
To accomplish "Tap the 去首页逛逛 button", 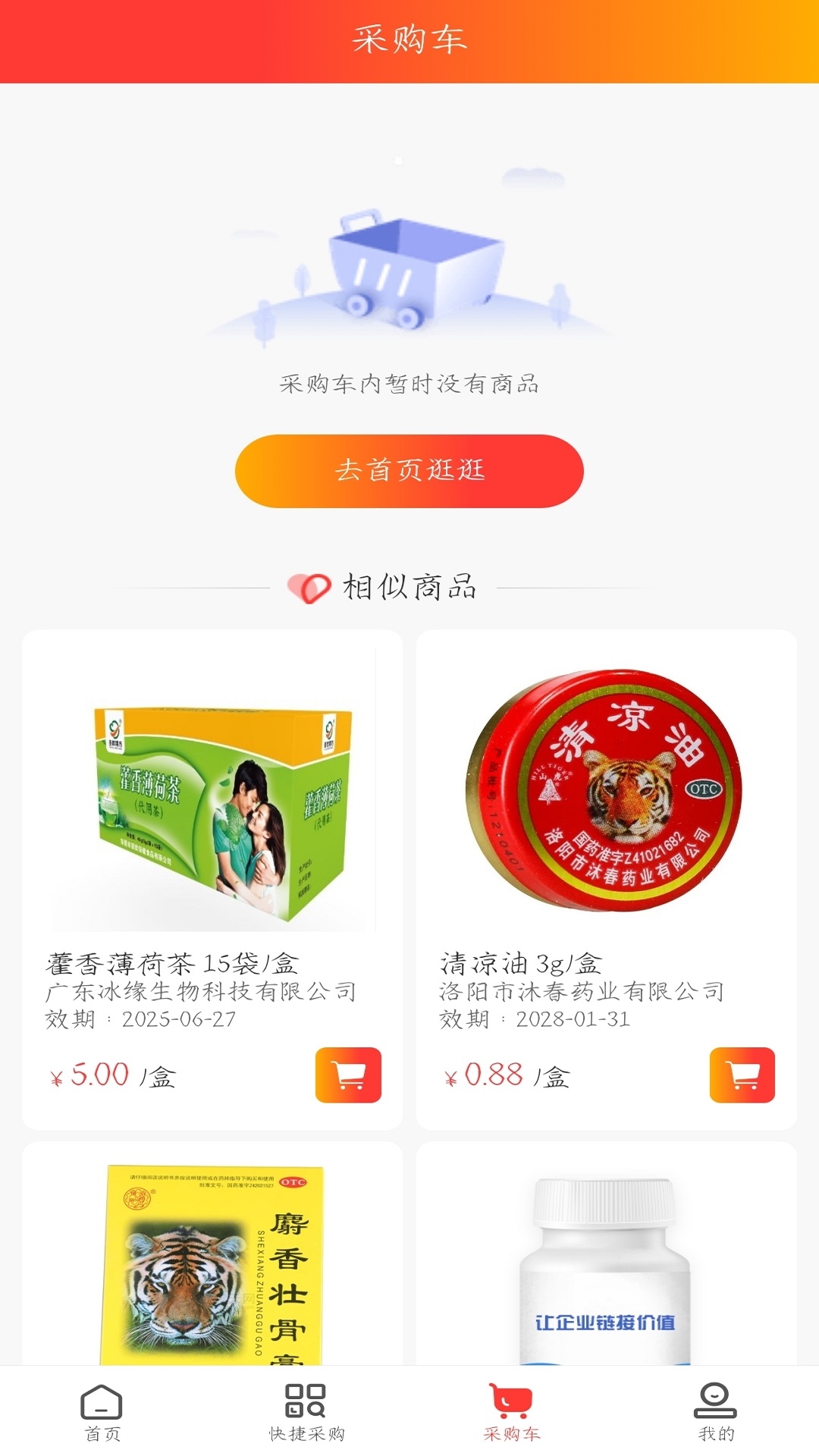I will (x=409, y=470).
